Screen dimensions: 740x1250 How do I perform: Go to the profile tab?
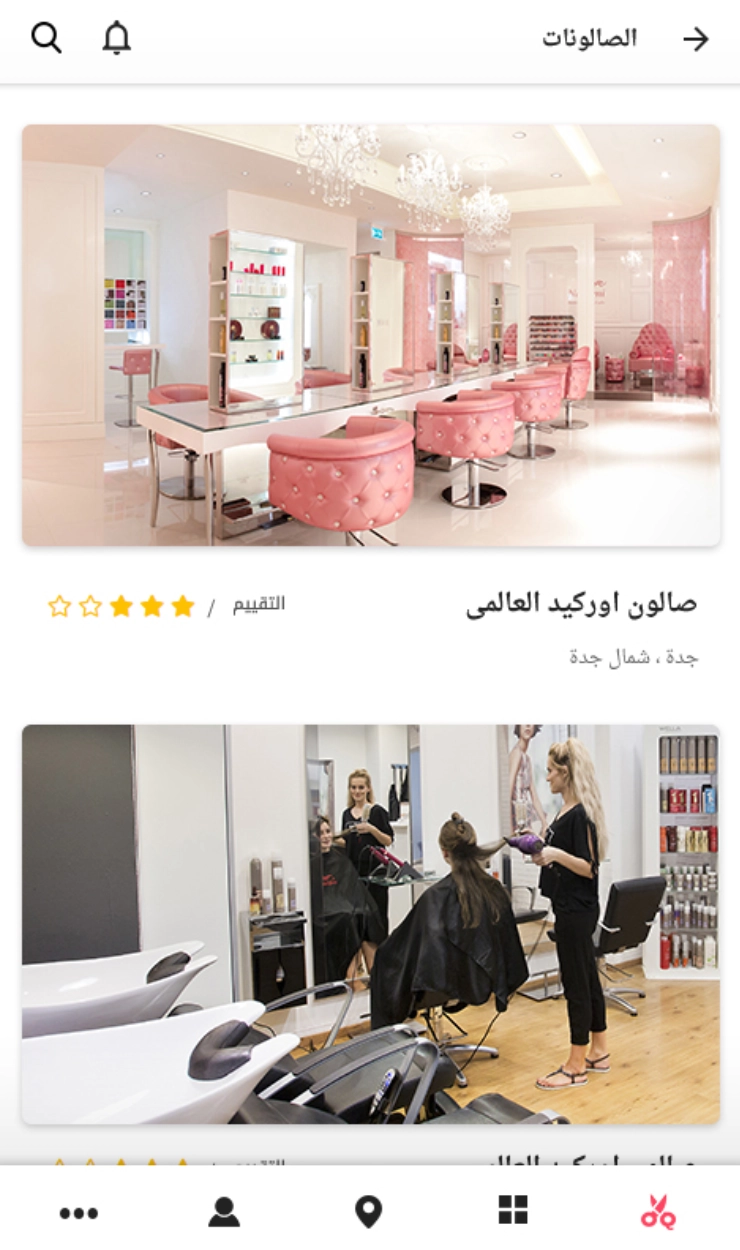click(x=224, y=1212)
